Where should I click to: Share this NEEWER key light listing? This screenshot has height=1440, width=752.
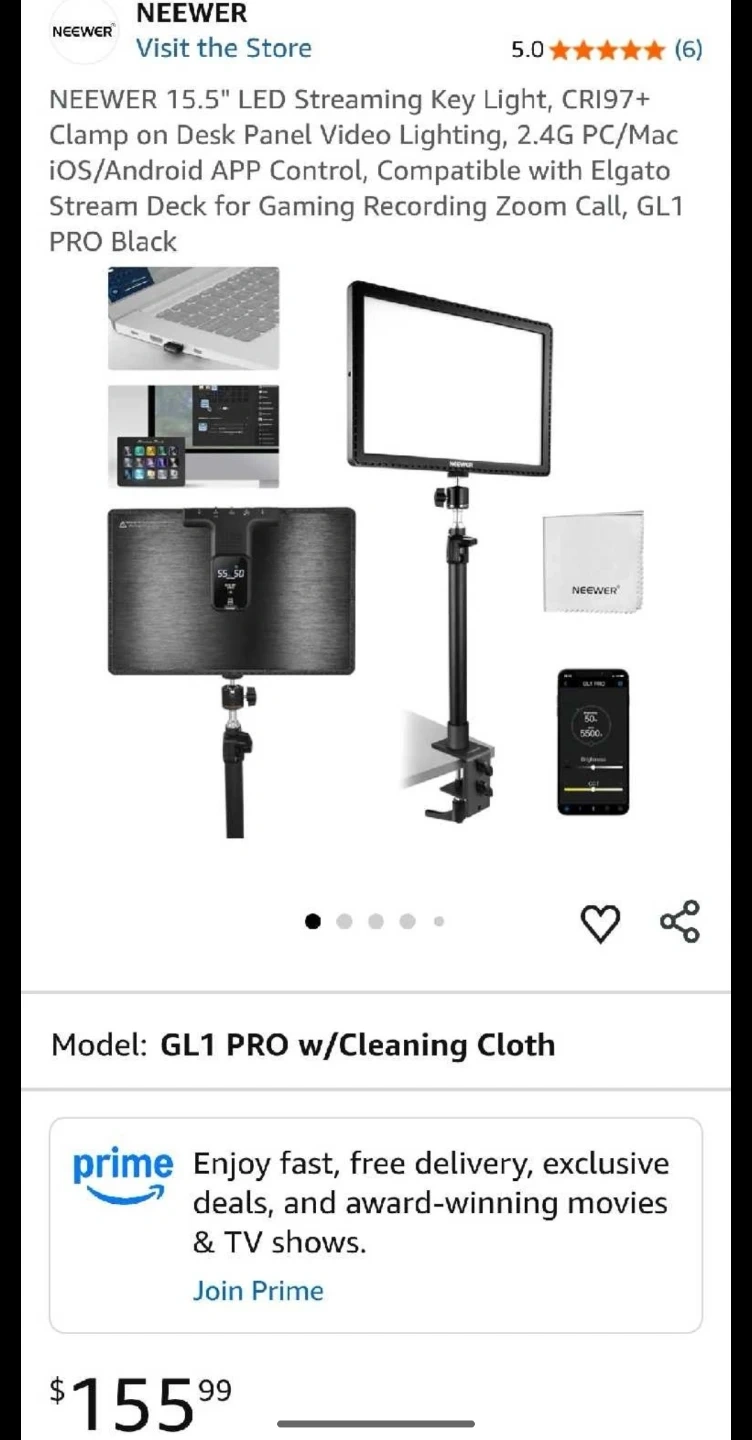coord(680,922)
